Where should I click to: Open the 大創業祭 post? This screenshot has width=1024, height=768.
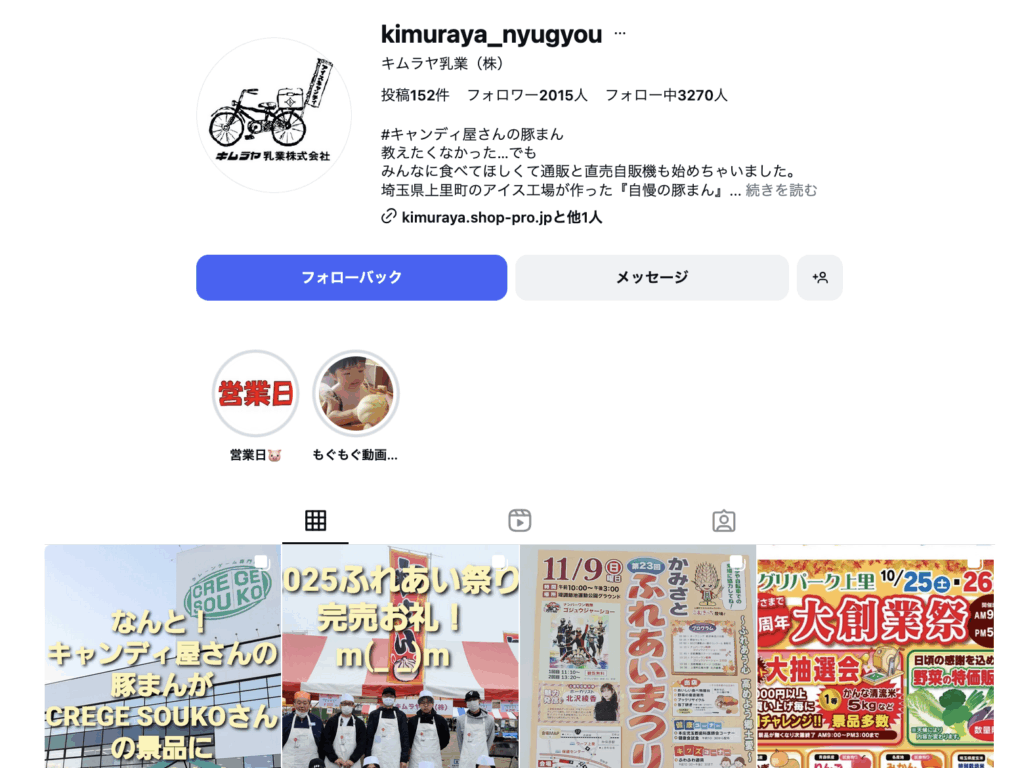875,656
